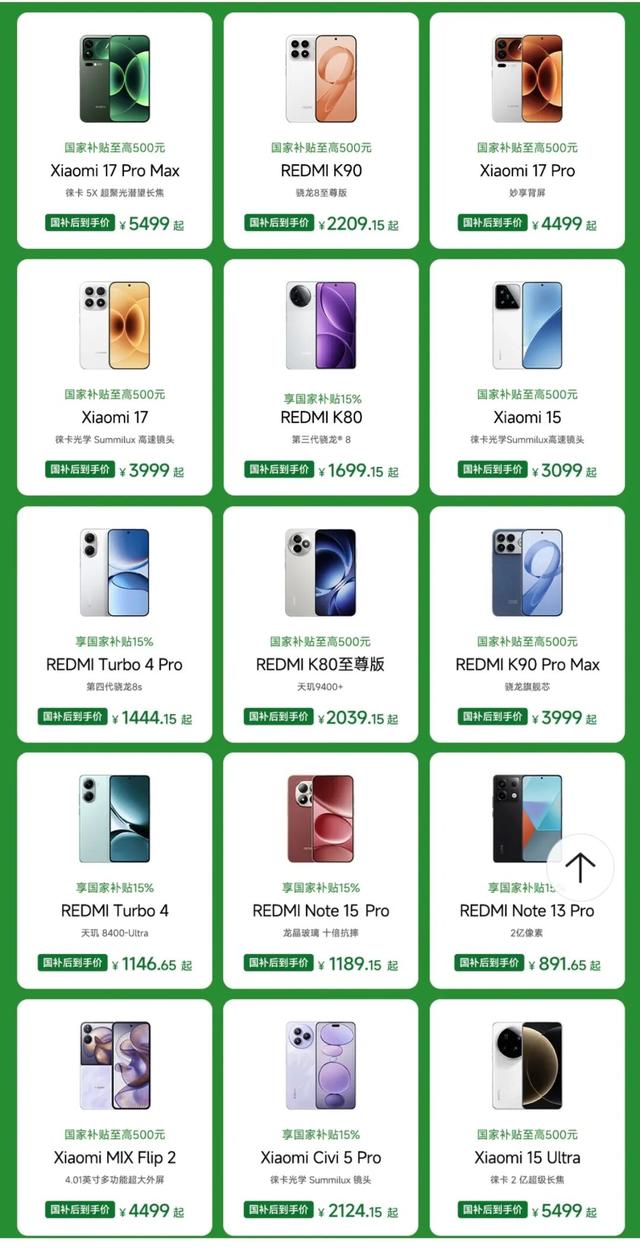View the REDMI Turbo 4 card

point(115,871)
